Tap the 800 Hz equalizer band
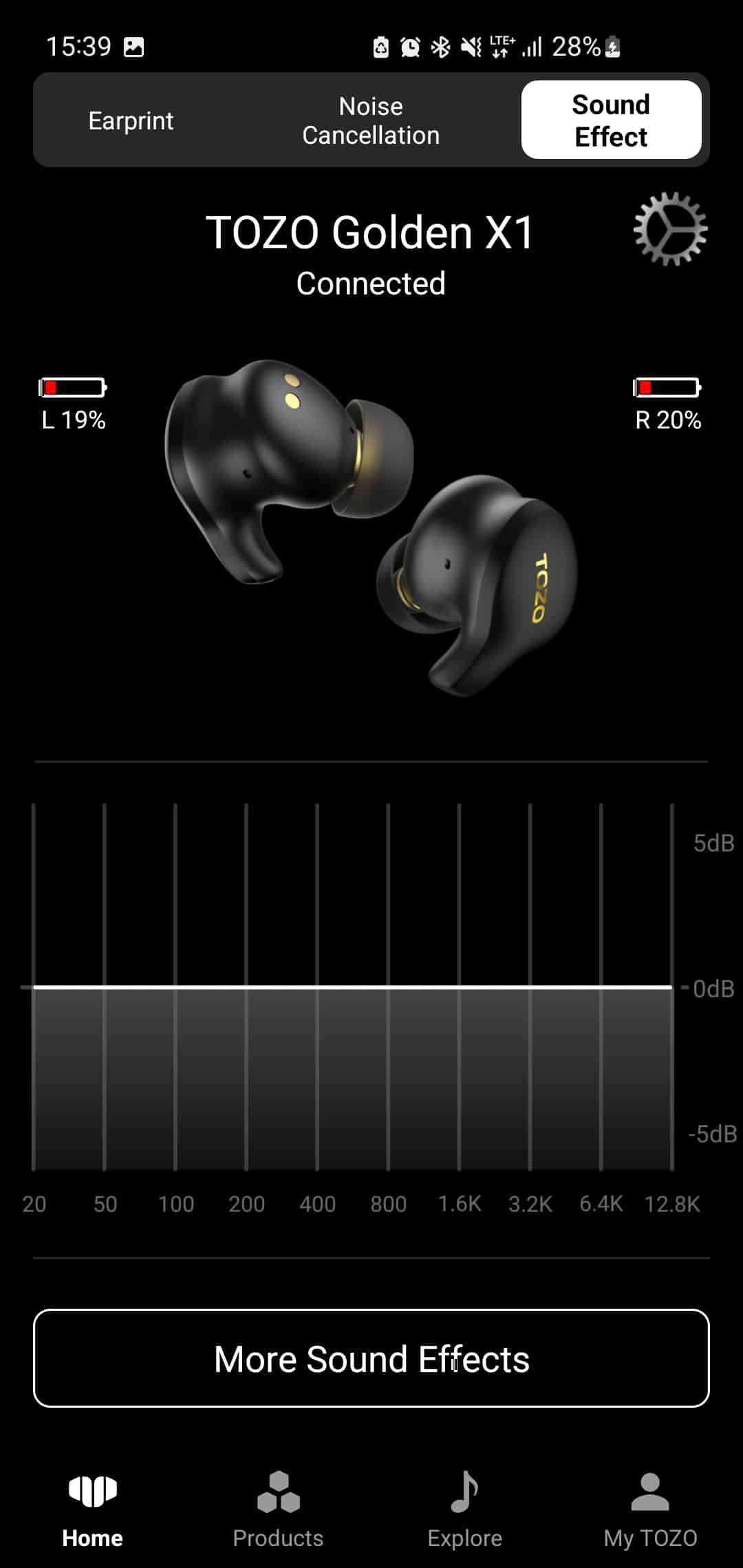This screenshot has width=743, height=1568. pos(388,987)
